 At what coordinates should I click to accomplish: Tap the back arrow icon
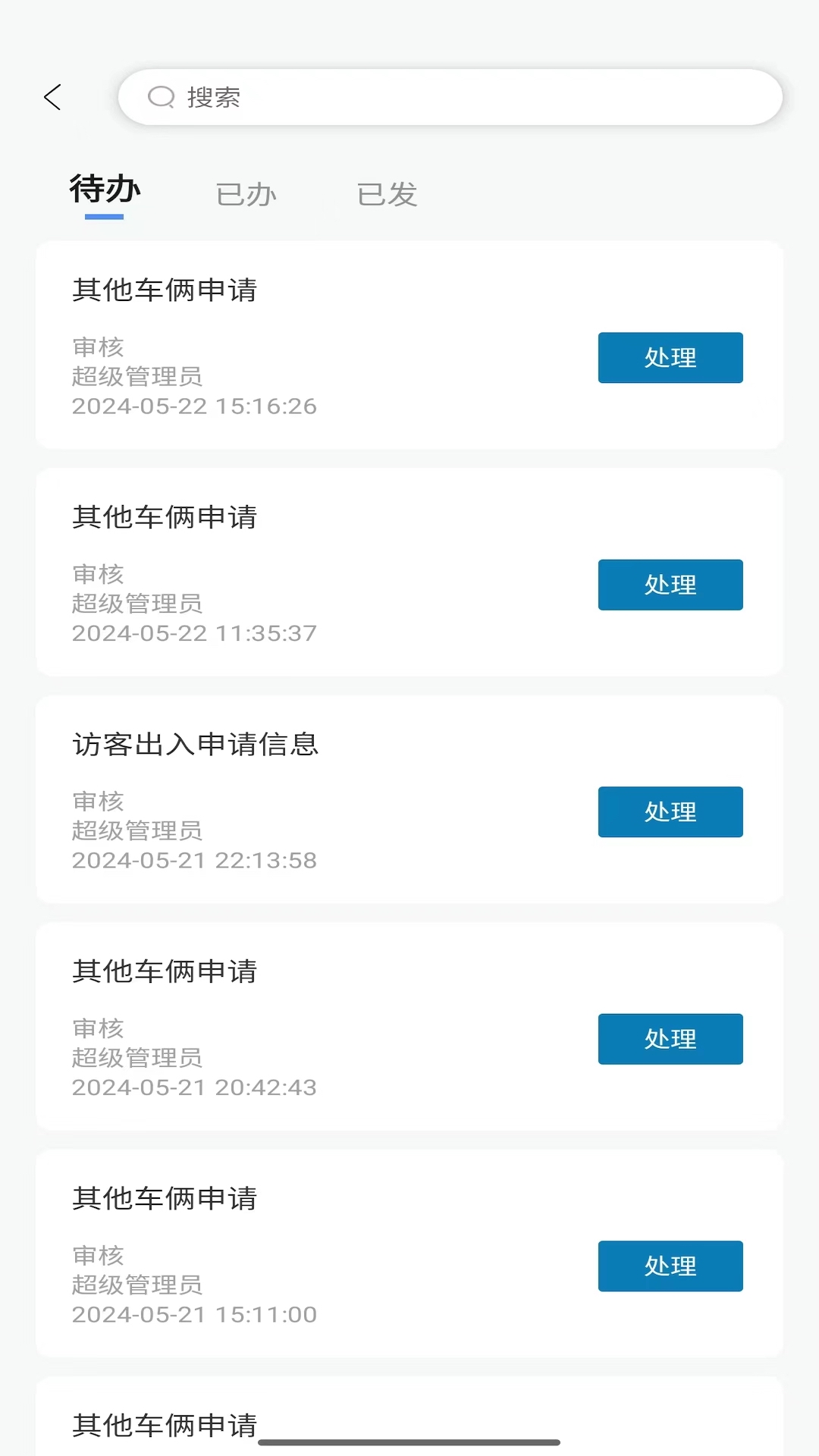click(x=53, y=98)
